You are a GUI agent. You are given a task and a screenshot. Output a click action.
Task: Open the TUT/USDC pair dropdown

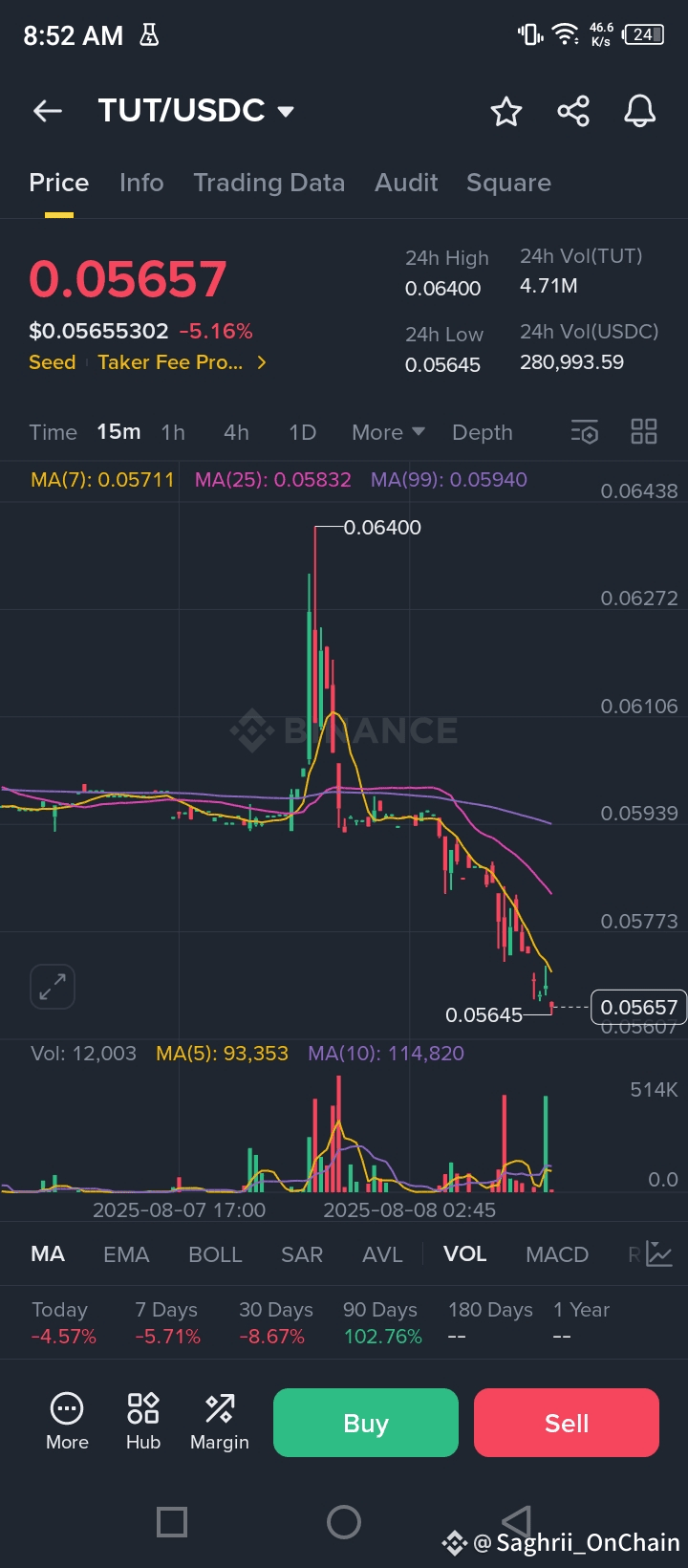285,112
